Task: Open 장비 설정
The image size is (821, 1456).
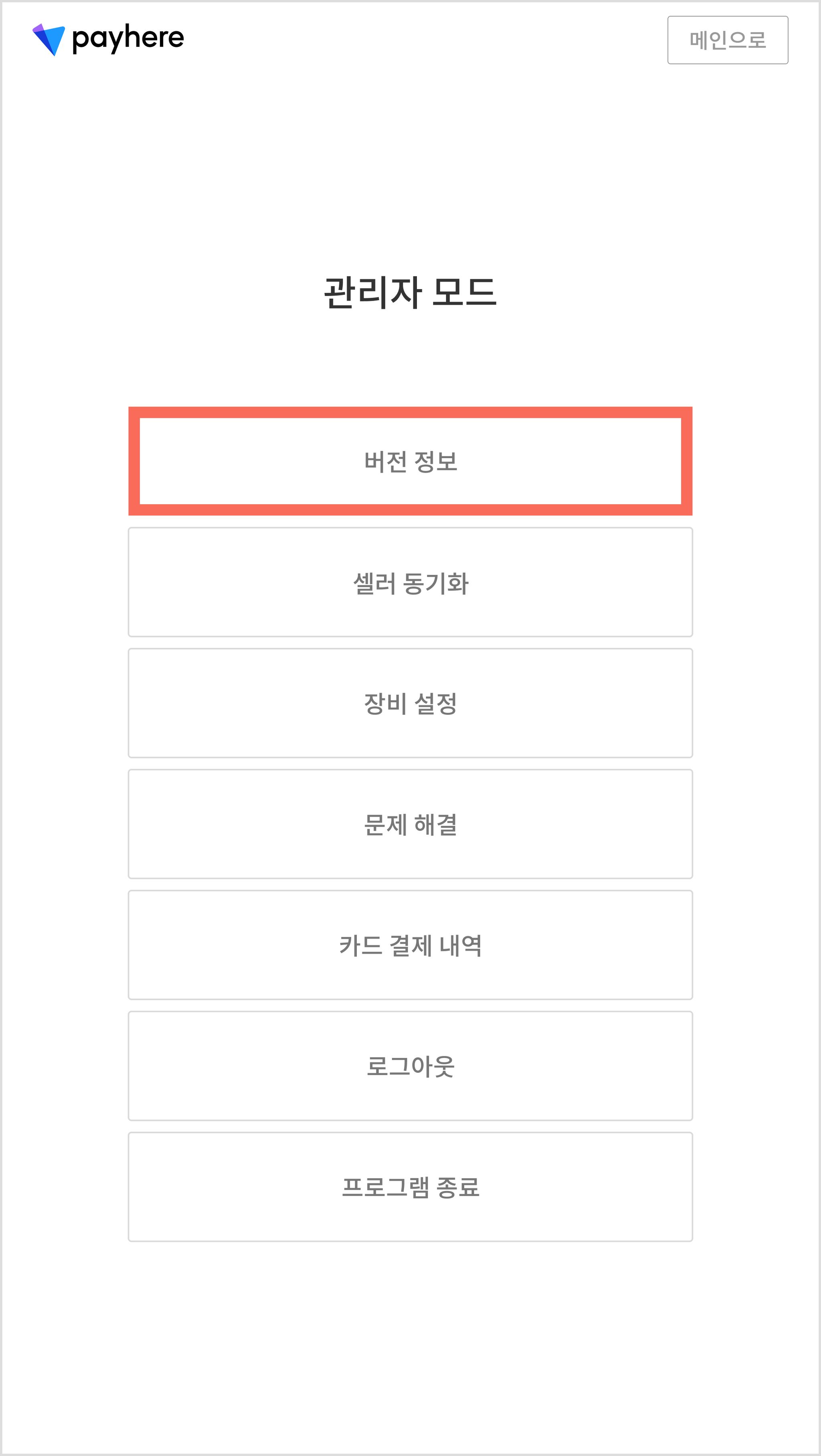Action: (x=410, y=703)
